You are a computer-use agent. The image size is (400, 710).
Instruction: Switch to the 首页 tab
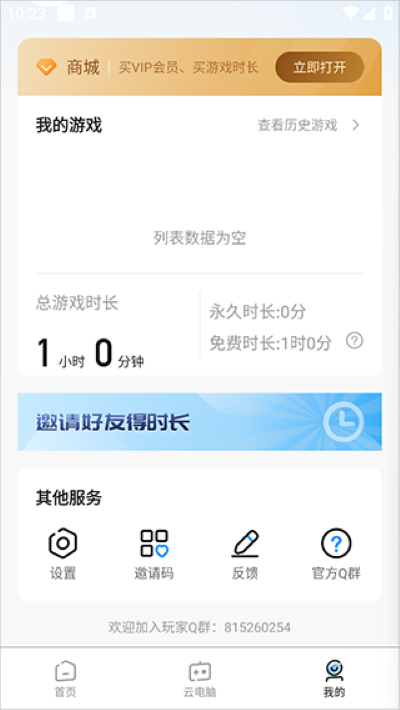point(66,679)
